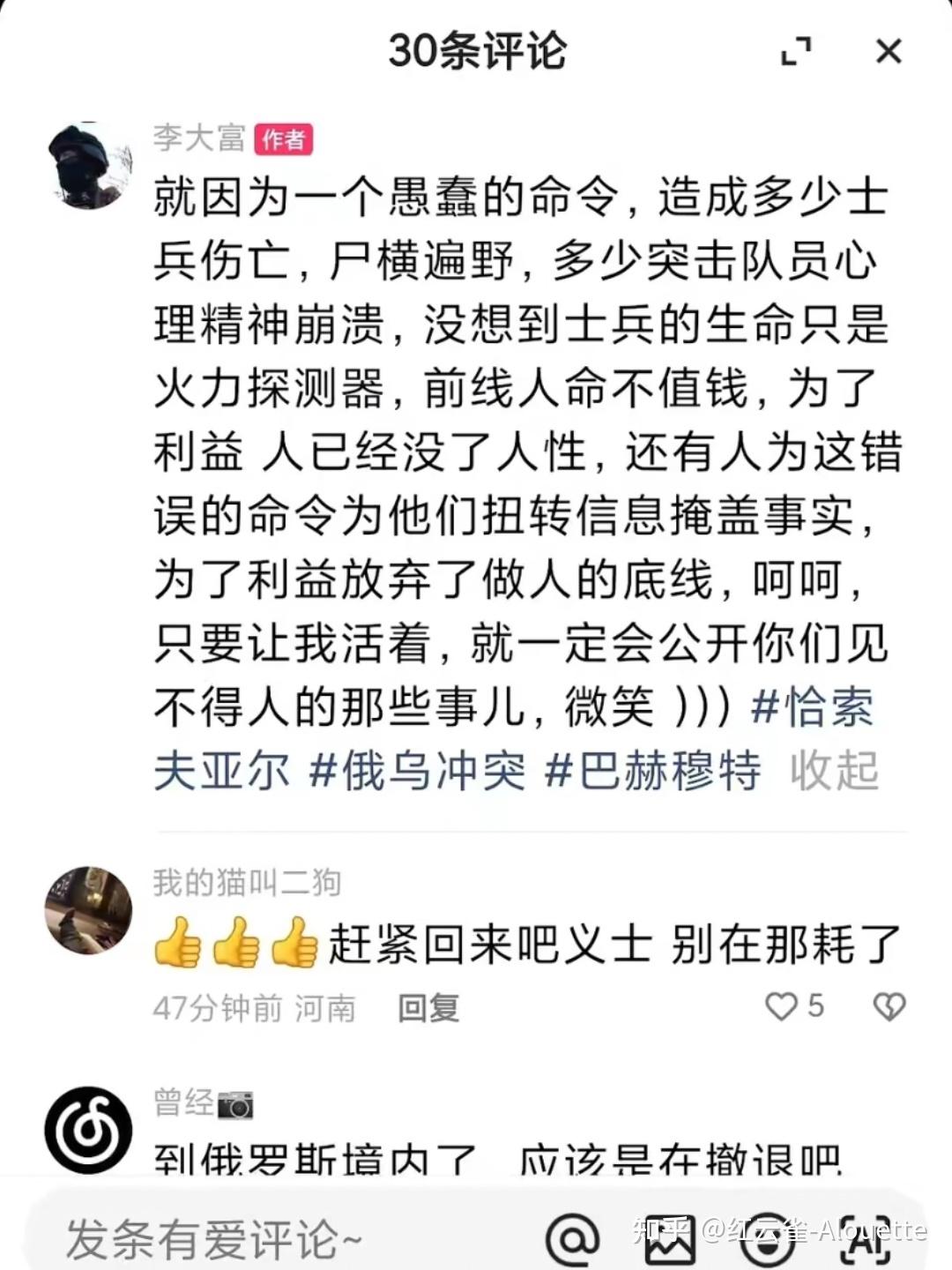
Task: Like 我的猫叫二狗's comment
Action: [x=782, y=1006]
